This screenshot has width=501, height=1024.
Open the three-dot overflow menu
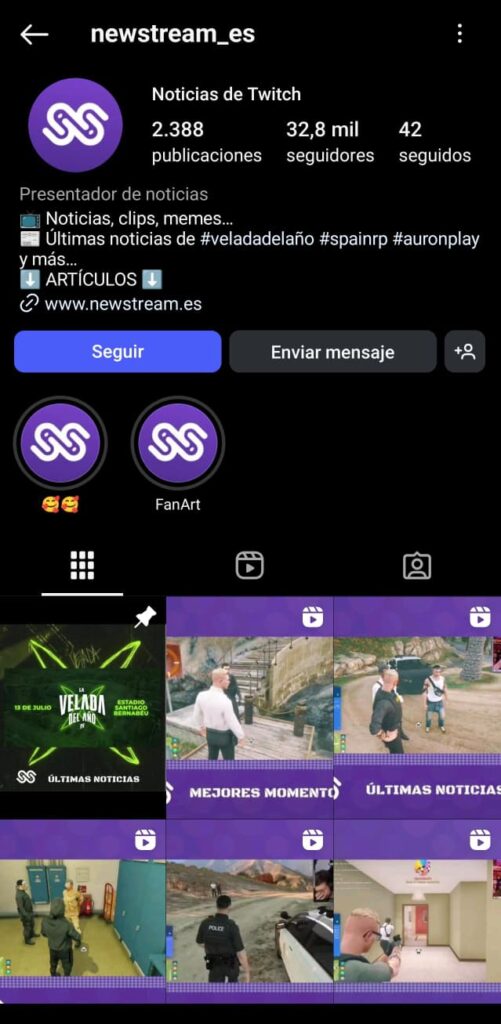tap(460, 34)
